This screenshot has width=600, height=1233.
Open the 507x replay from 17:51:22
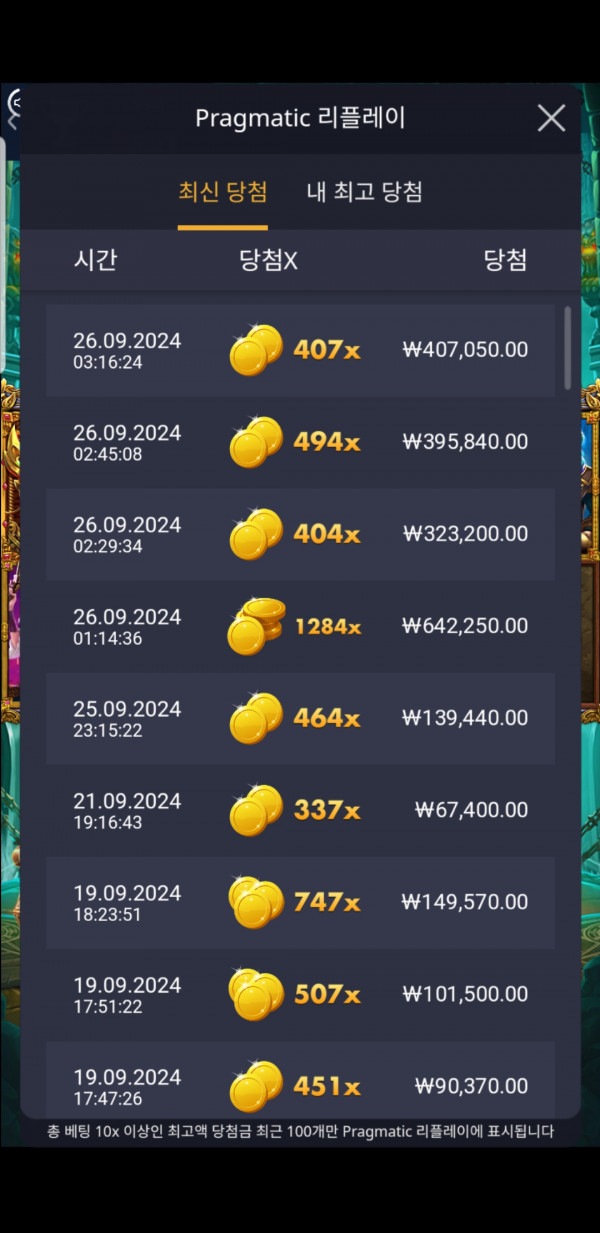300,994
